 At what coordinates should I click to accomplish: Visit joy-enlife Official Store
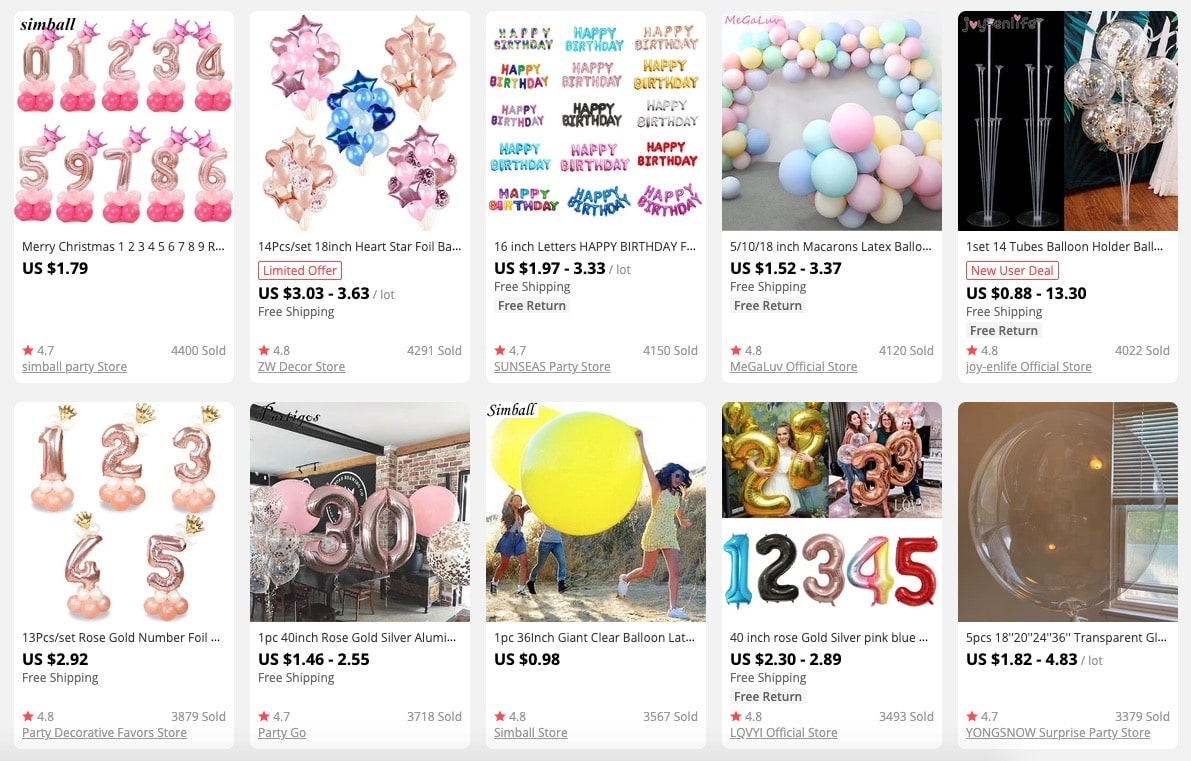point(1029,367)
